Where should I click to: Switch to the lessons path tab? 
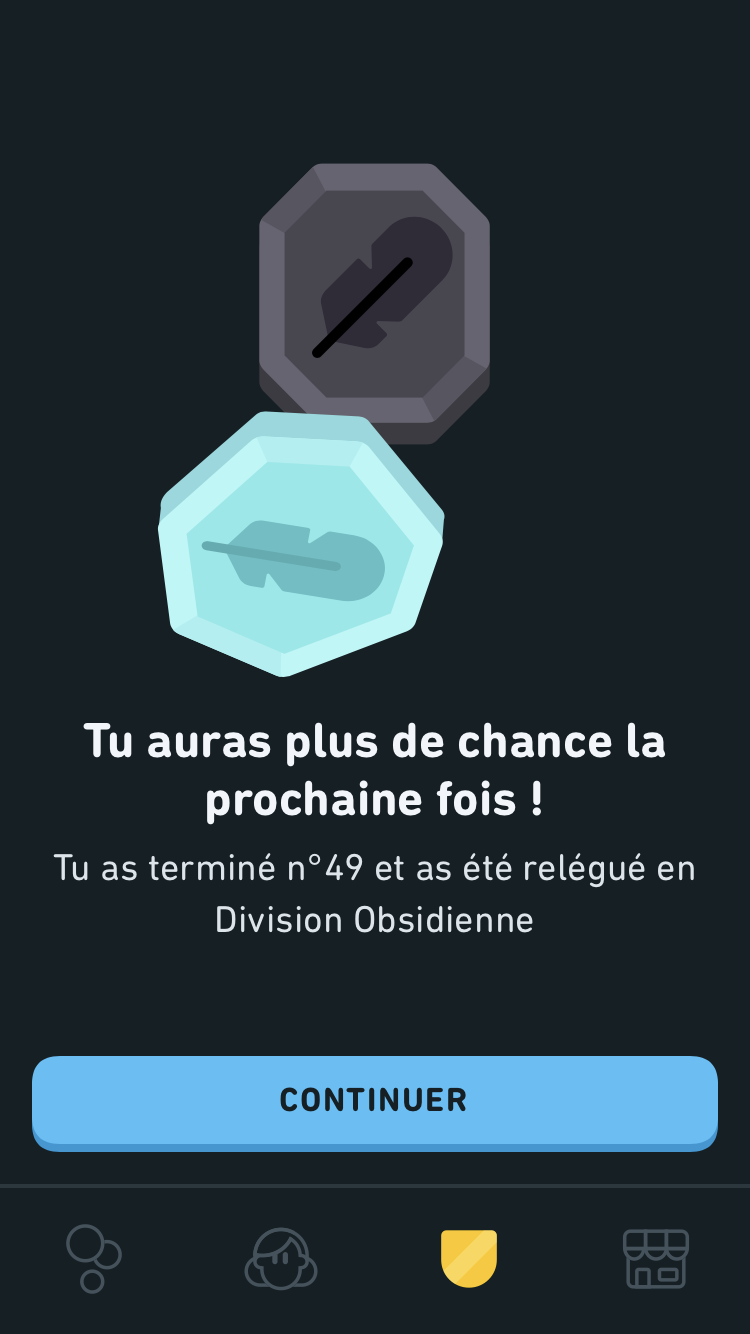coord(93,1258)
